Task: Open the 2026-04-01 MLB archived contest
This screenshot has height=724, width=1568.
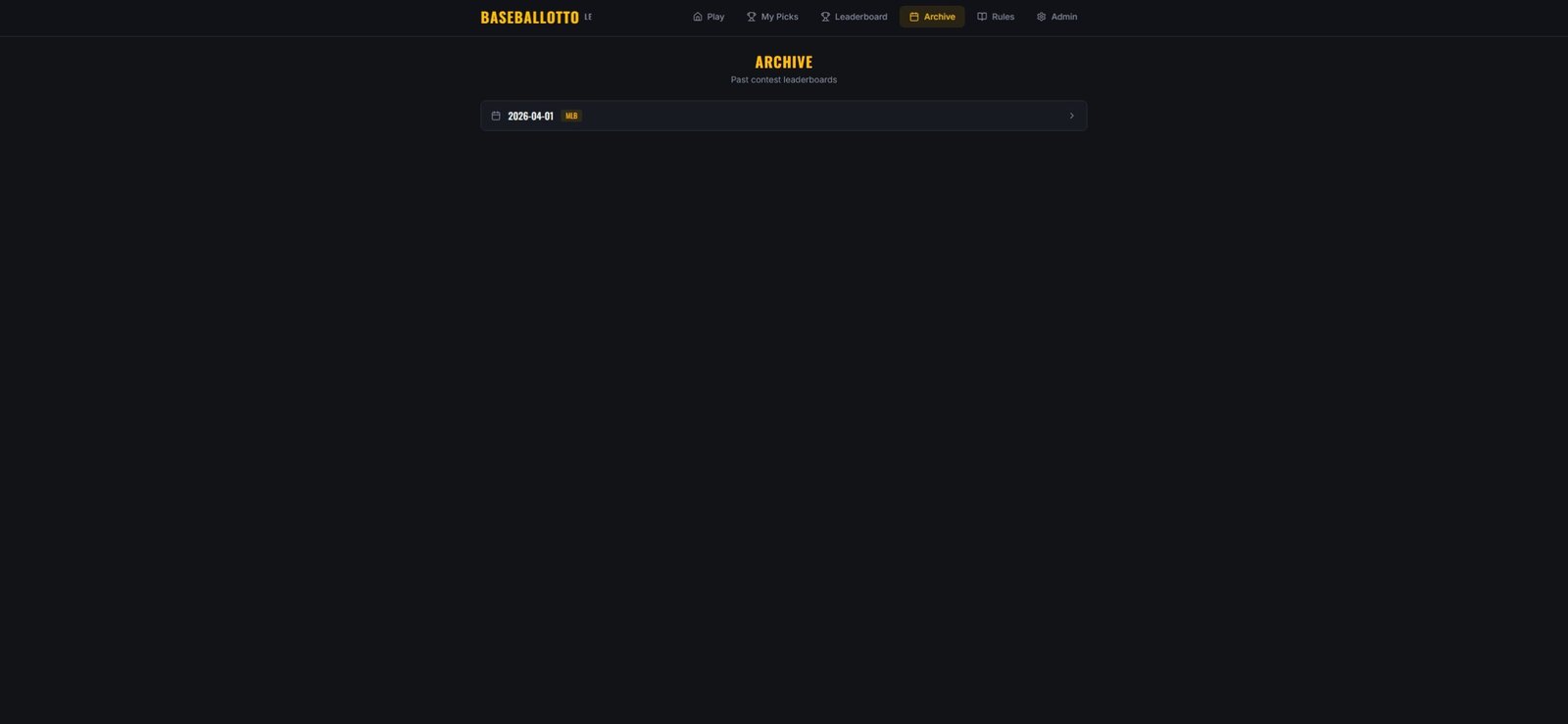Action: tap(782, 116)
